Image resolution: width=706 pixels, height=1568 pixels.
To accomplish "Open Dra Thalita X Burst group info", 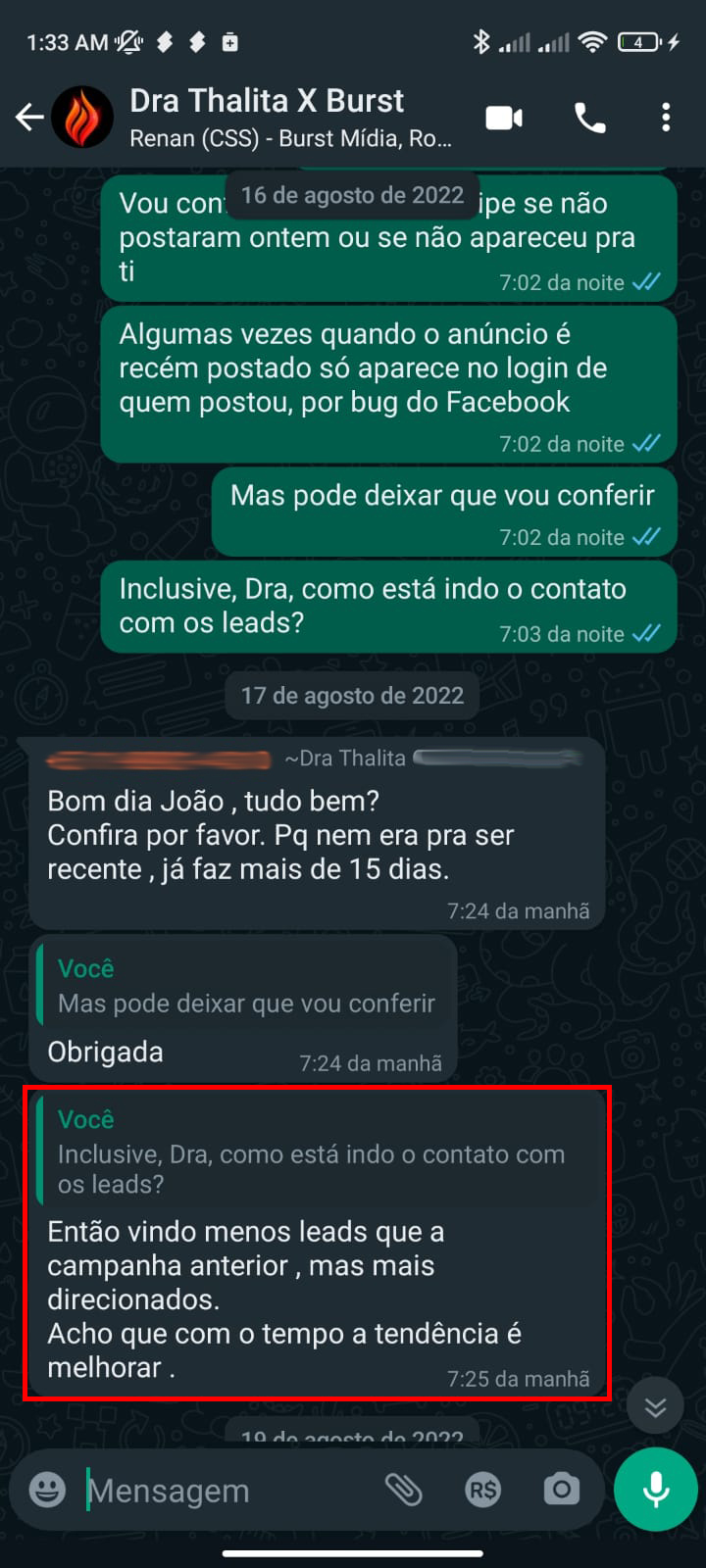I will (291, 118).
